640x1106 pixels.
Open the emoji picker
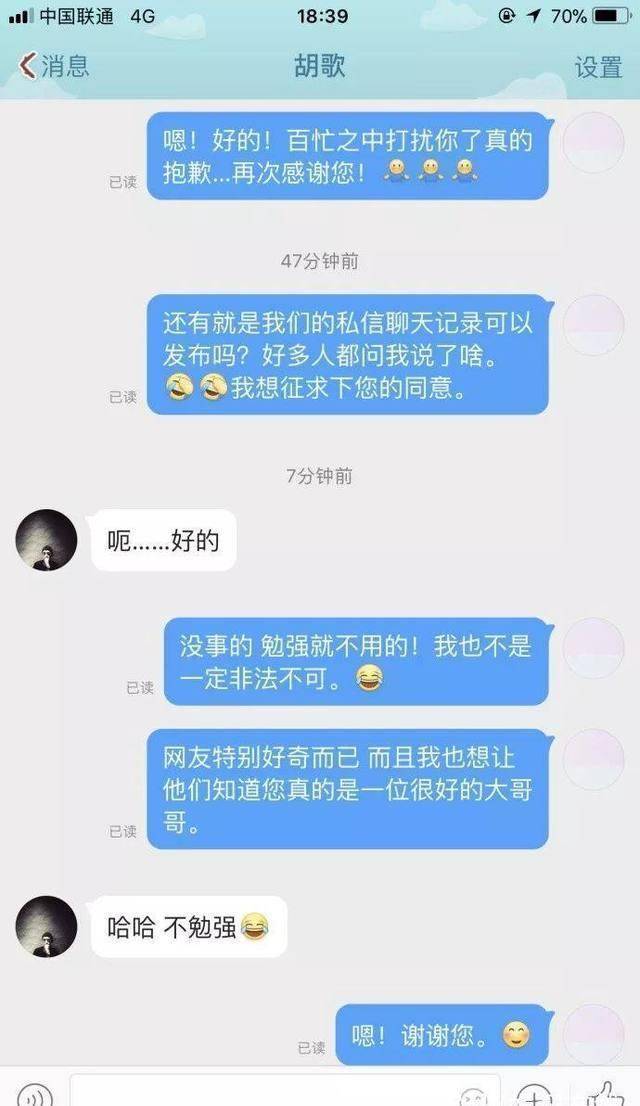pyautogui.click(x=475, y=1095)
